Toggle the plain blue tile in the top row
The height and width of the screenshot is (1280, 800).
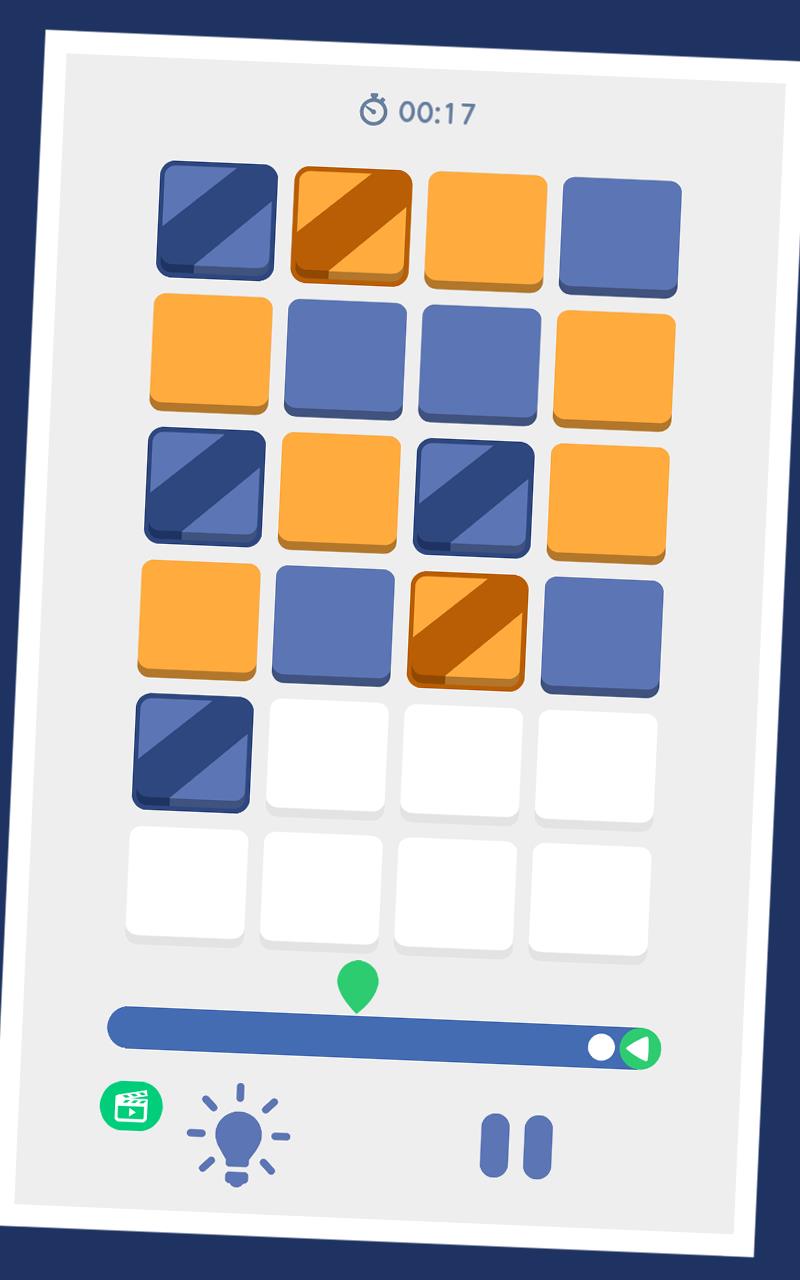pos(620,237)
